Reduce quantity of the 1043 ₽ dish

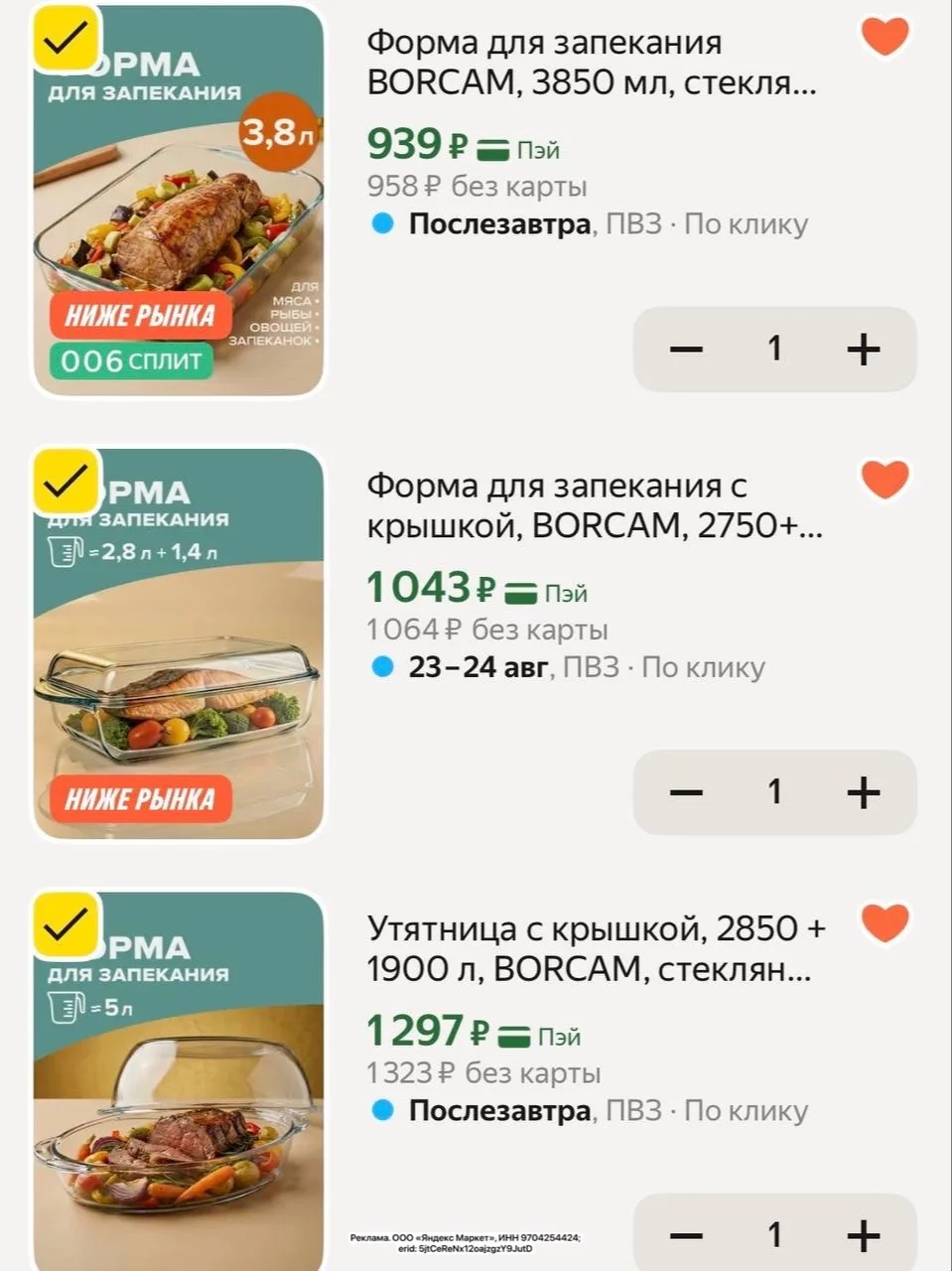686,791
